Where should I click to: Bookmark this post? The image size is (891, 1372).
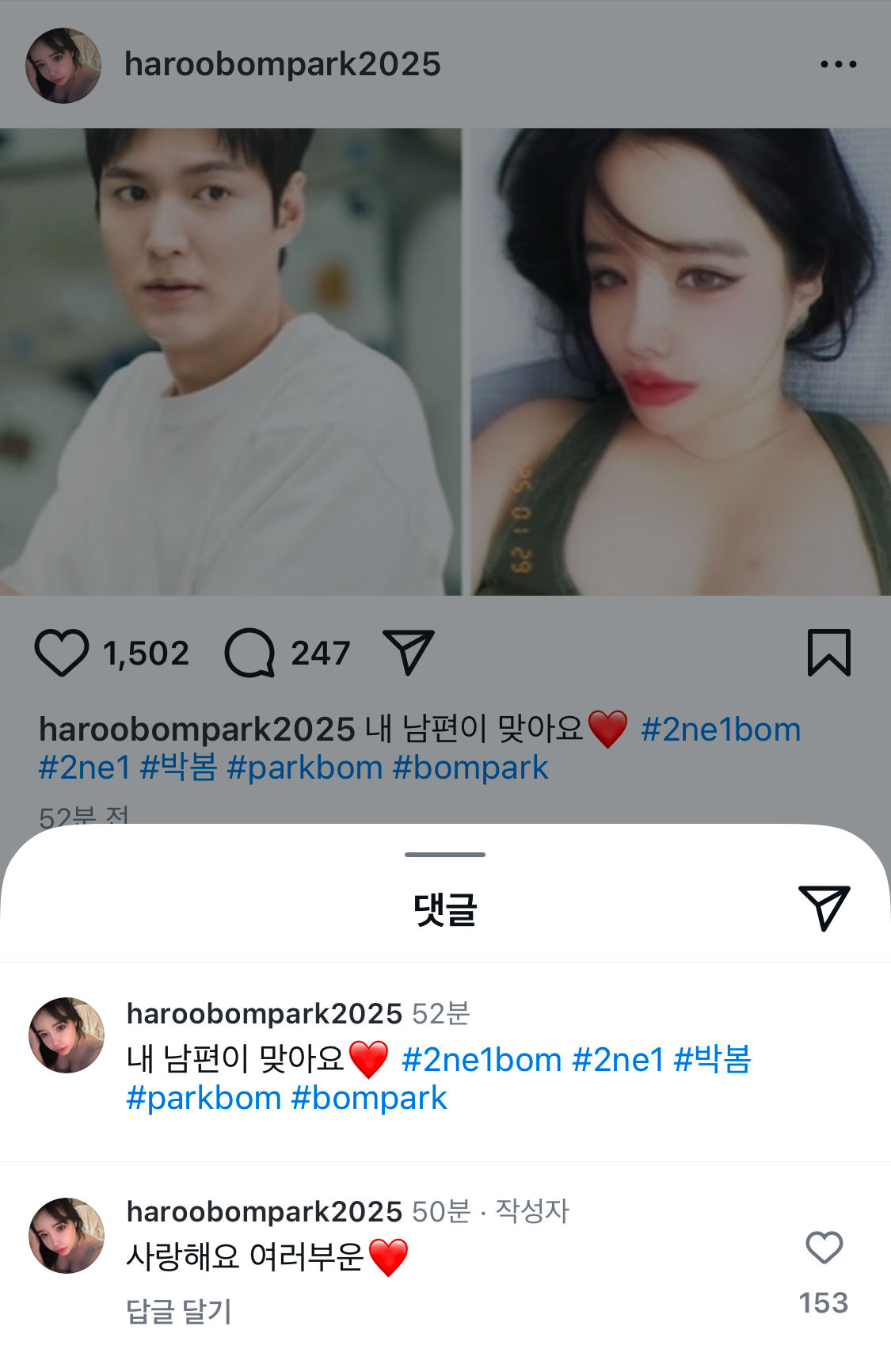click(828, 653)
